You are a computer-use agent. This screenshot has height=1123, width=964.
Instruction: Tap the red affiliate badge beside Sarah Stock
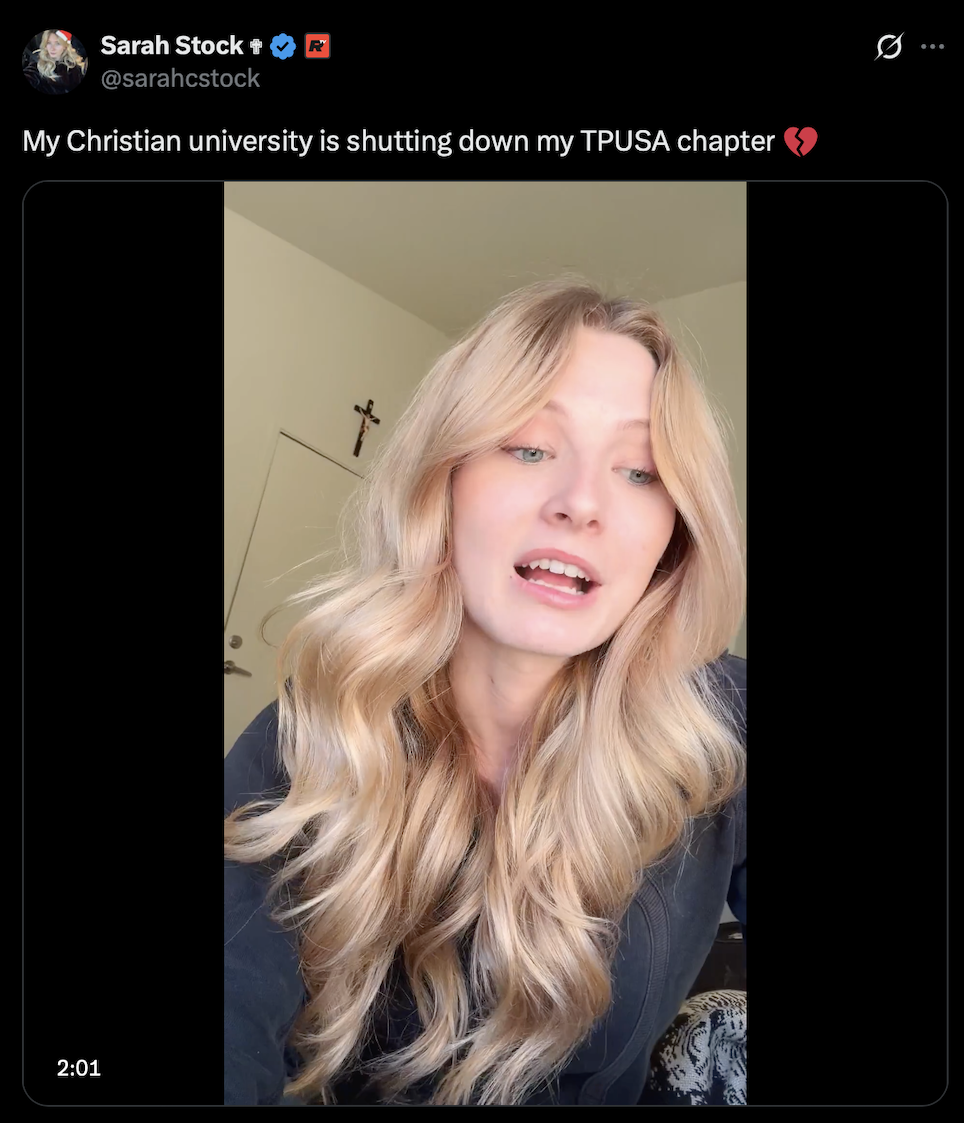pos(317,46)
